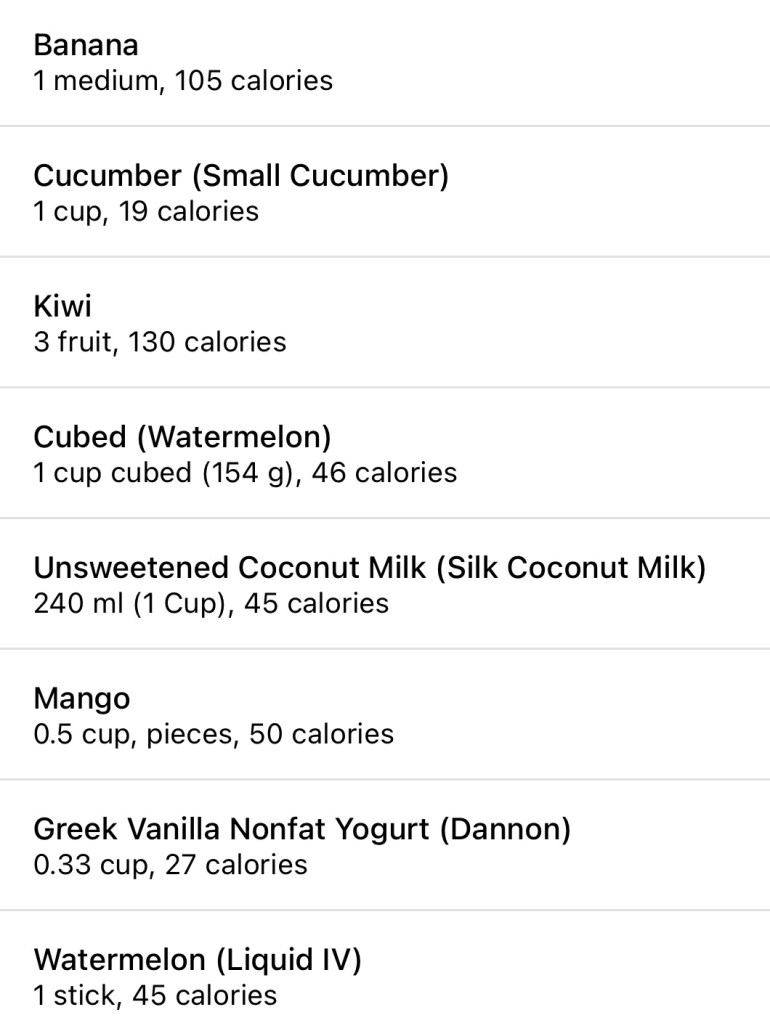770x1023 pixels.
Task: Select the Cucumber (Small Cucumber) entry
Action: (x=385, y=192)
